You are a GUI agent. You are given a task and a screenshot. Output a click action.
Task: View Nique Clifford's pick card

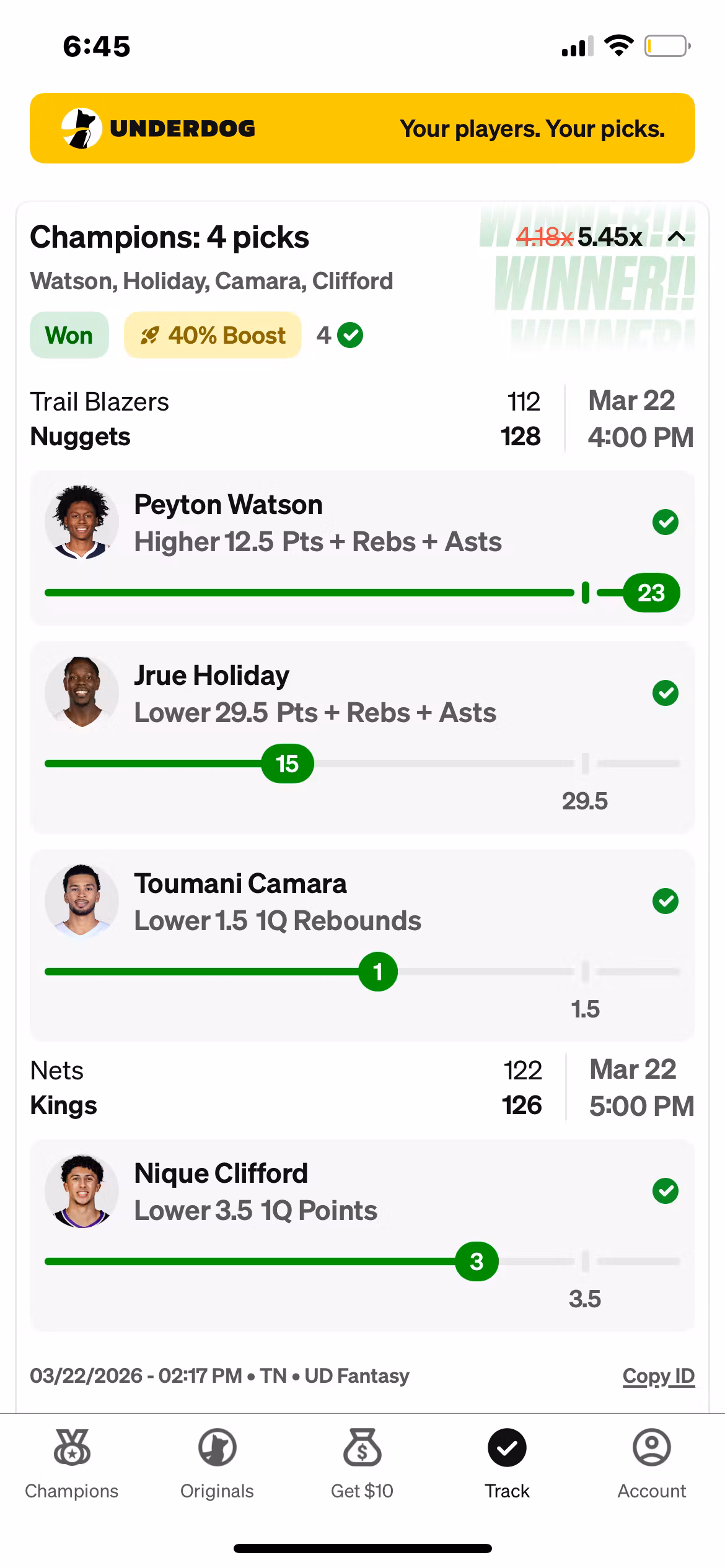pos(362,1235)
